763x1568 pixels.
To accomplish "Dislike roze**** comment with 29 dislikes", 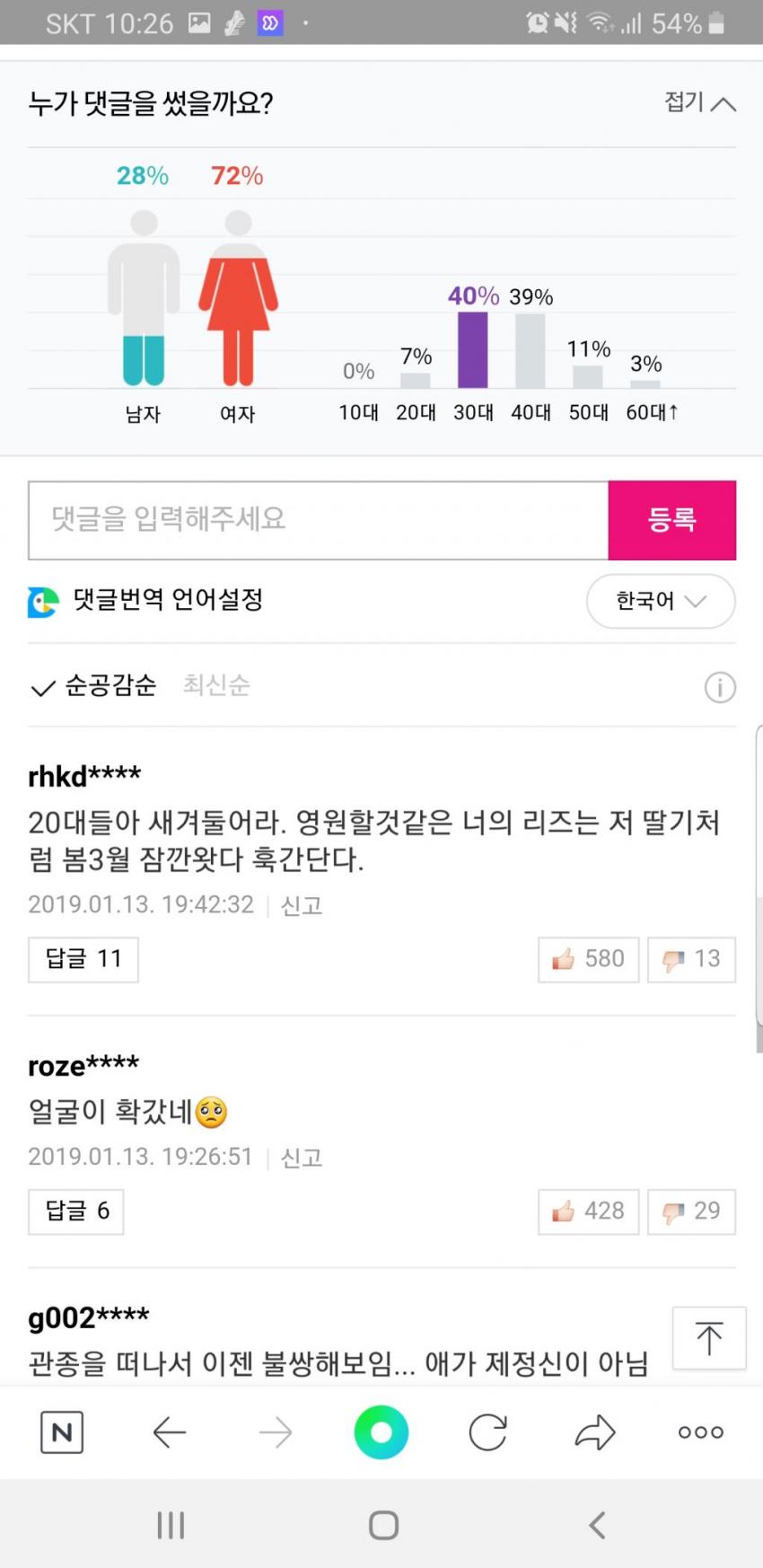I will point(691,1211).
